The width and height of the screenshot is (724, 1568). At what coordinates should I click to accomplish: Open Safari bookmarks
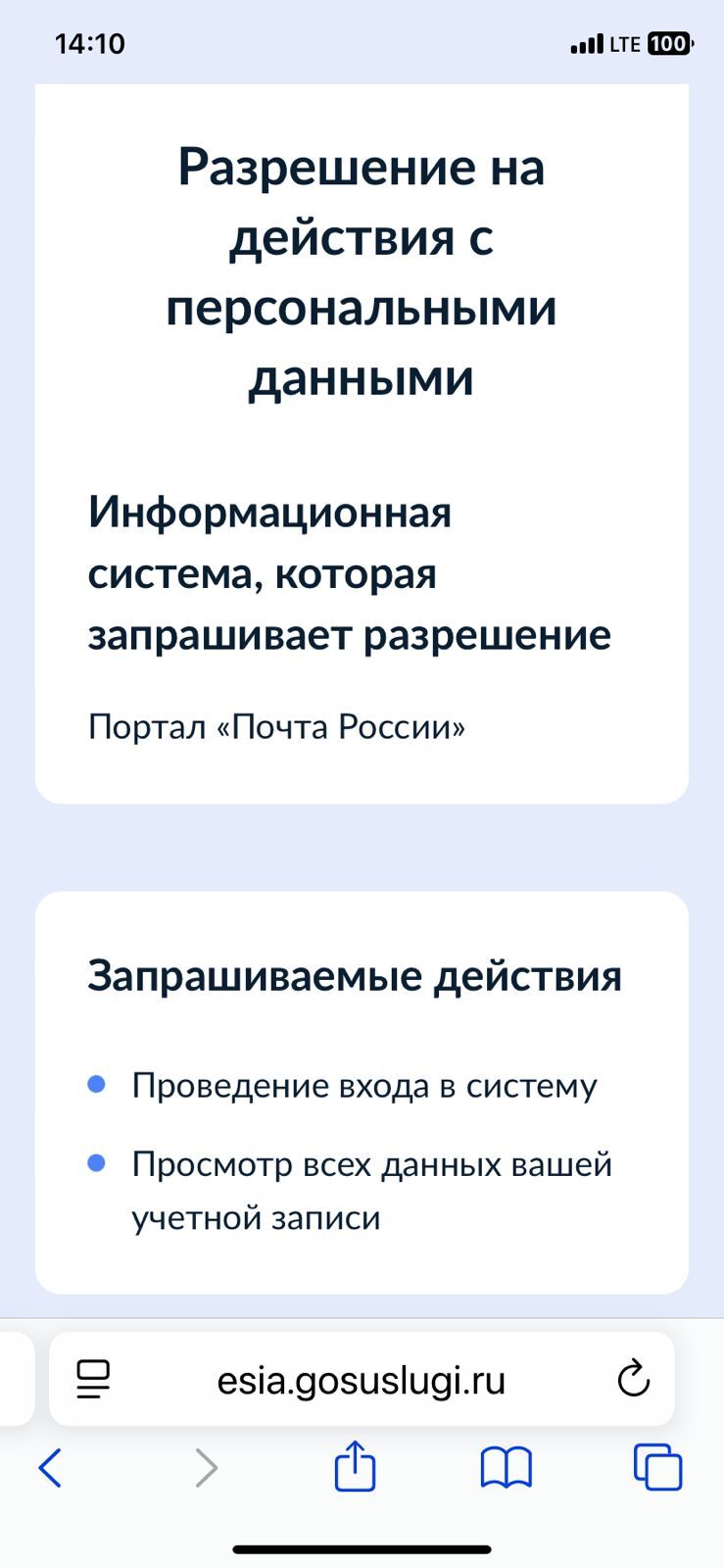click(x=506, y=1468)
